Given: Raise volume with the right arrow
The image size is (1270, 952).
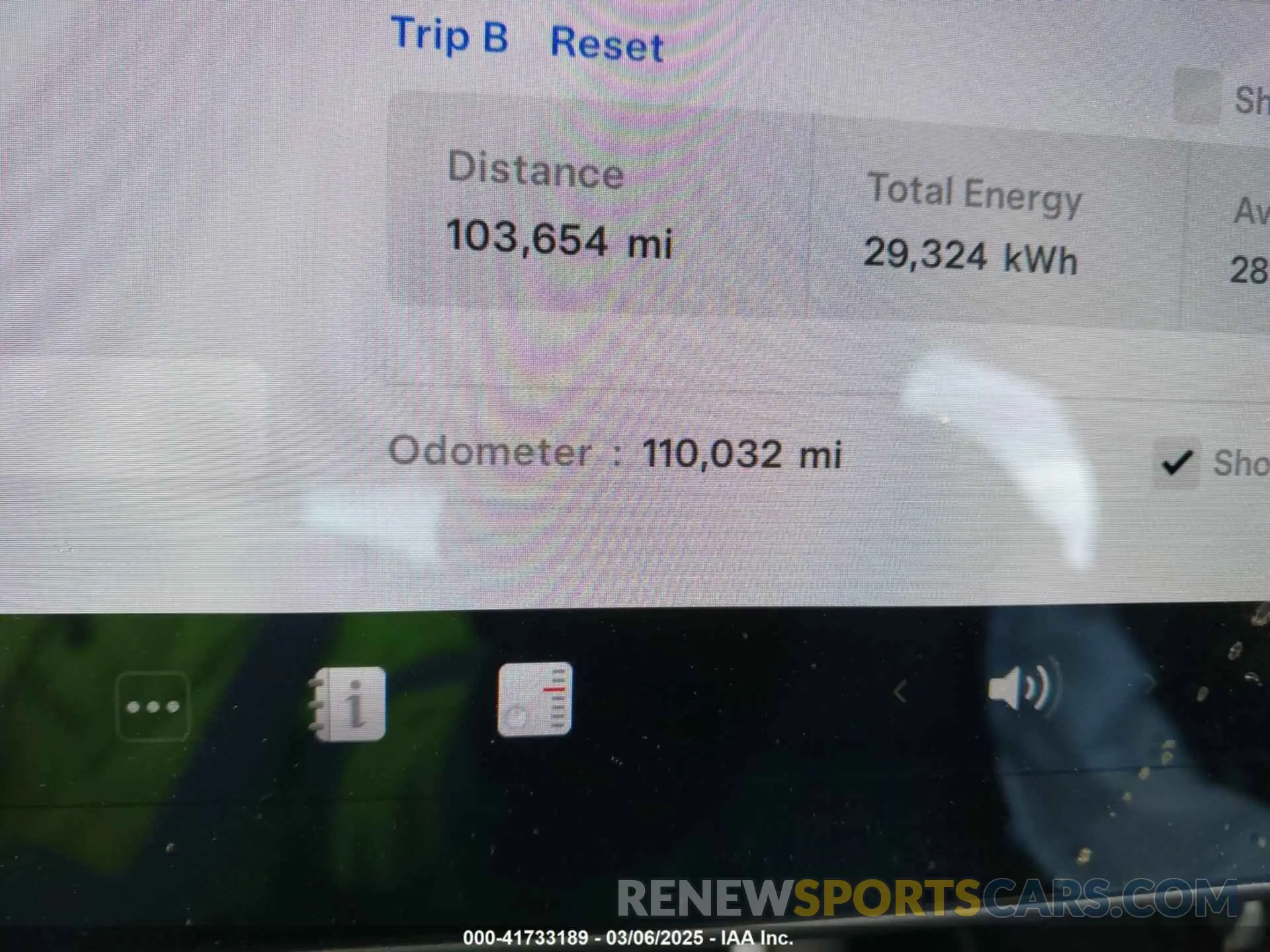Looking at the screenshot, I should point(1150,684).
